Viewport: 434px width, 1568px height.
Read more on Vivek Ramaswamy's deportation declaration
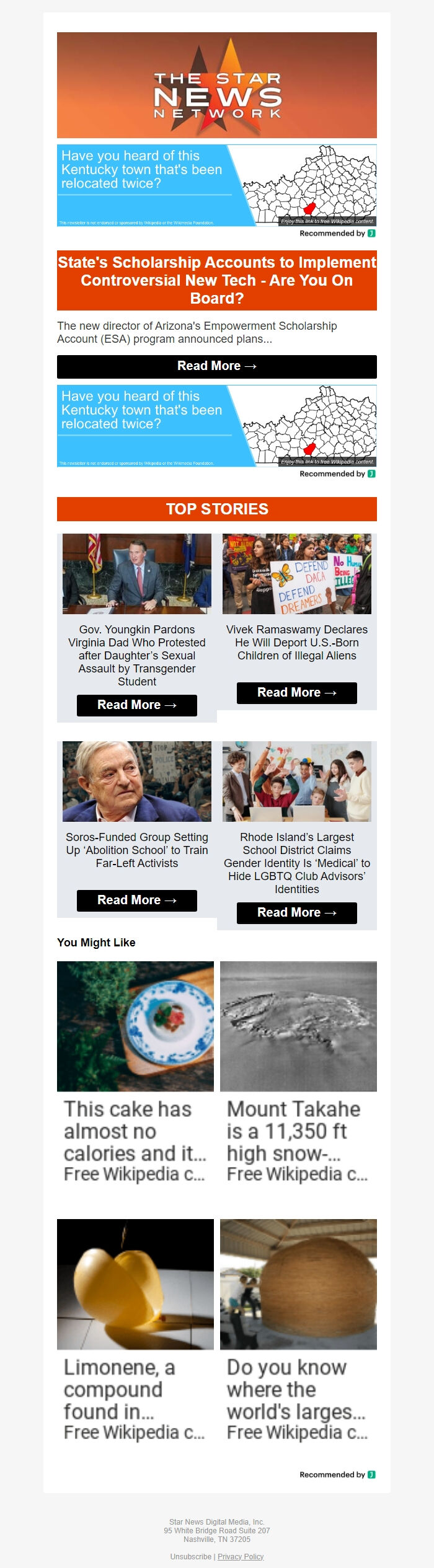pyautogui.click(x=296, y=693)
